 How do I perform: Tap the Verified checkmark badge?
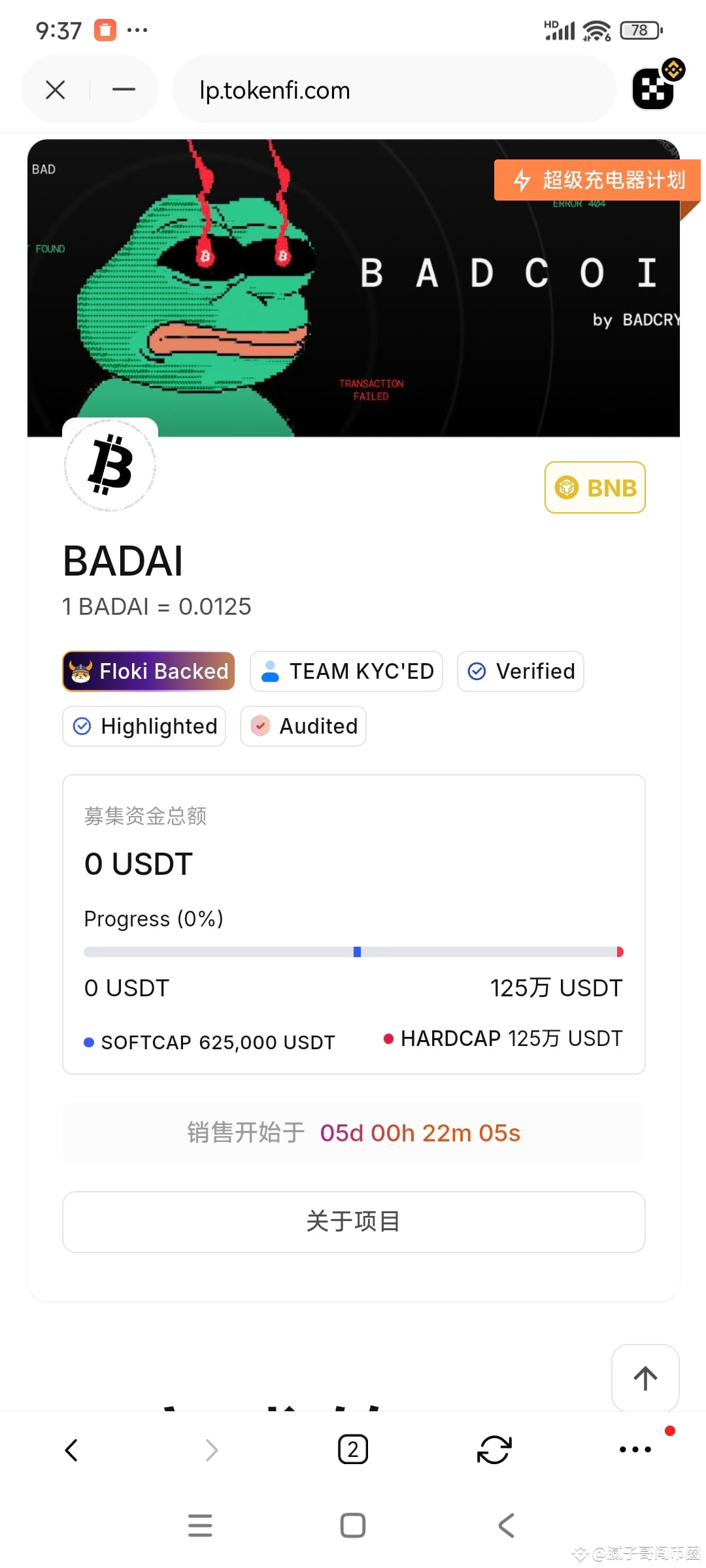(520, 671)
